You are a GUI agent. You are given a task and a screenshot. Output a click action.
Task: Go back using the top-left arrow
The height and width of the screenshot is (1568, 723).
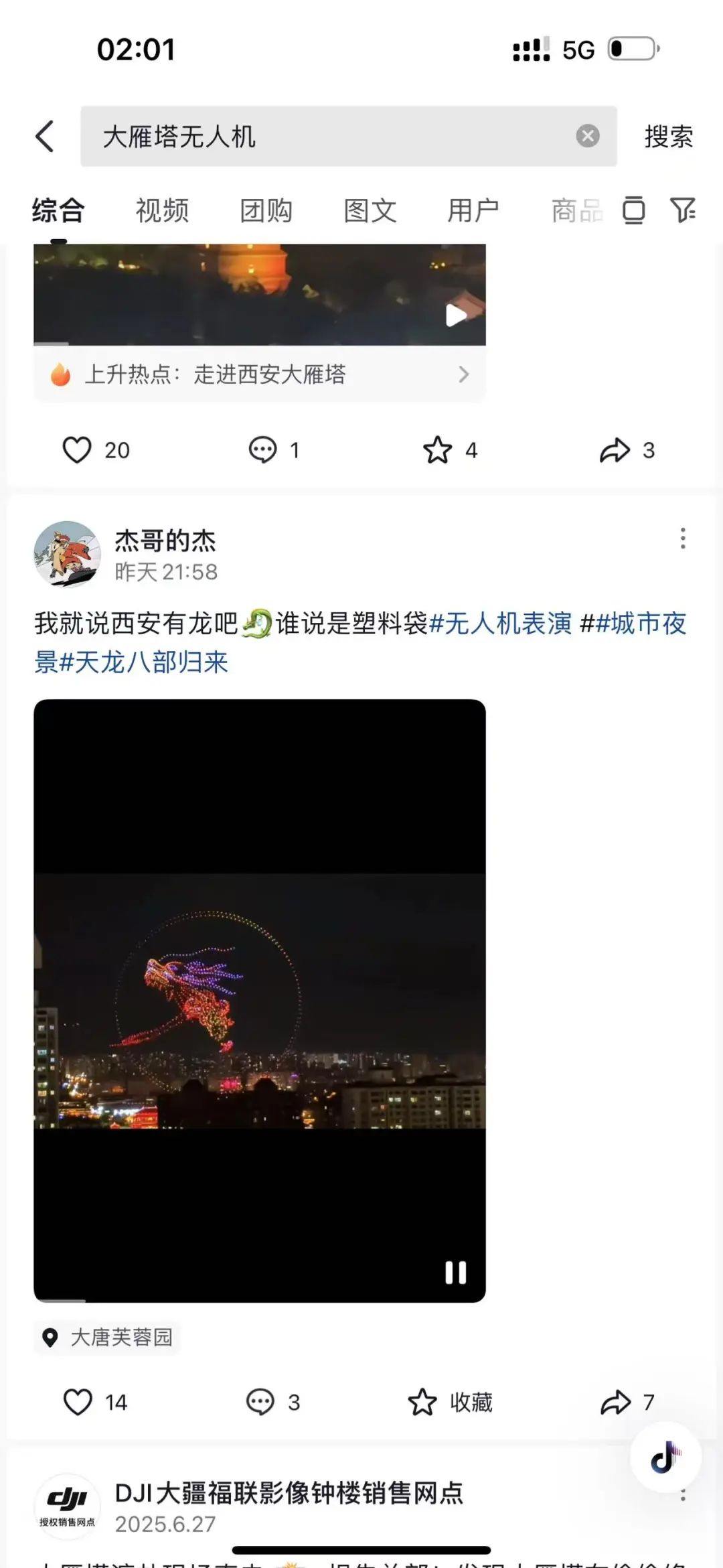[x=45, y=137]
